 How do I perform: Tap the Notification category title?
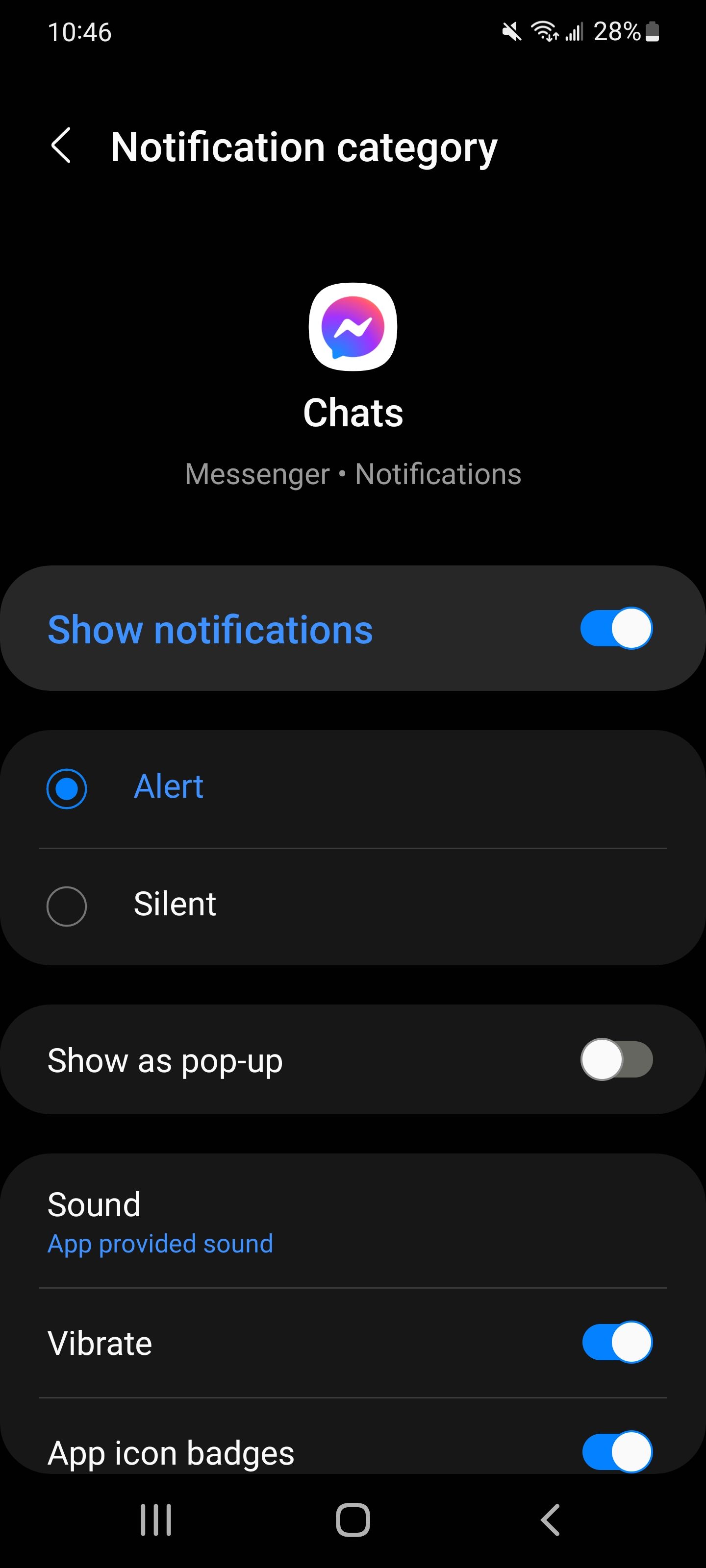click(x=303, y=146)
